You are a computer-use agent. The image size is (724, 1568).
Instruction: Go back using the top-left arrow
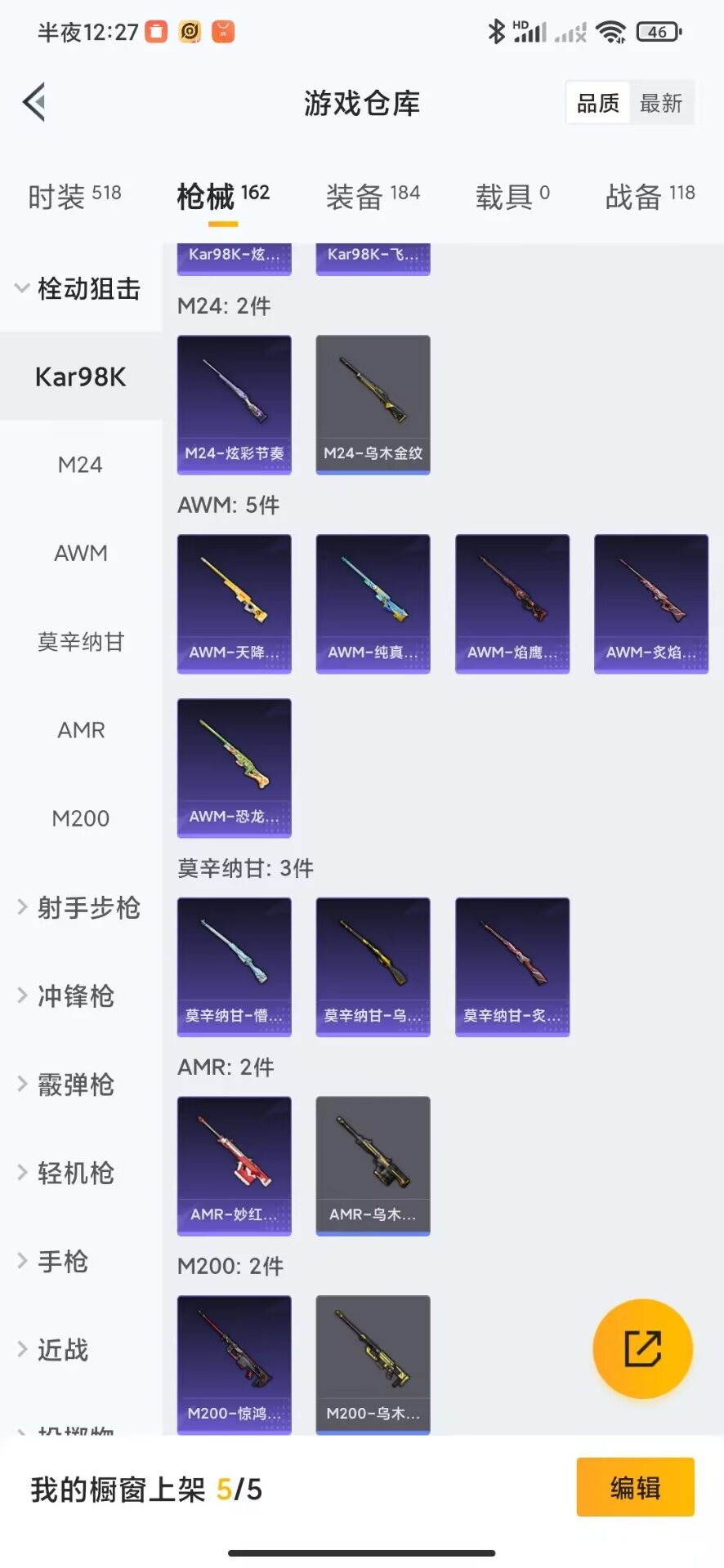34,103
